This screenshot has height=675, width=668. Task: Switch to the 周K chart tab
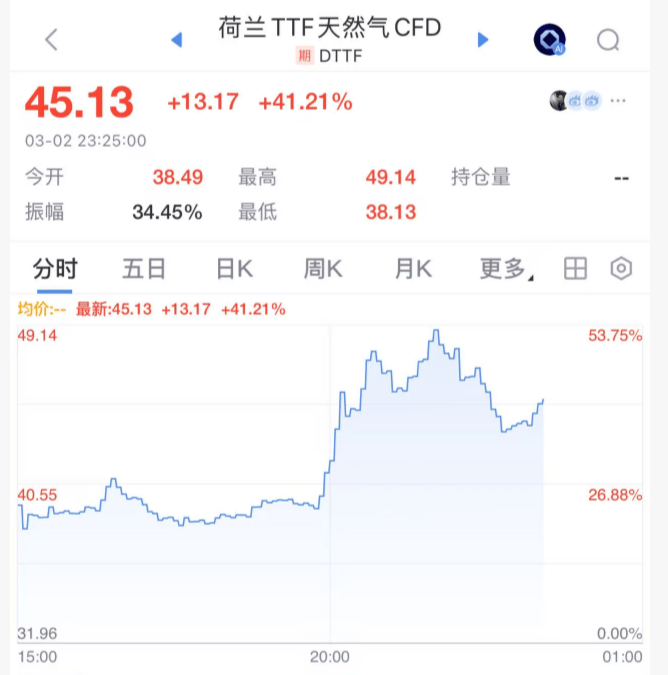point(324,268)
